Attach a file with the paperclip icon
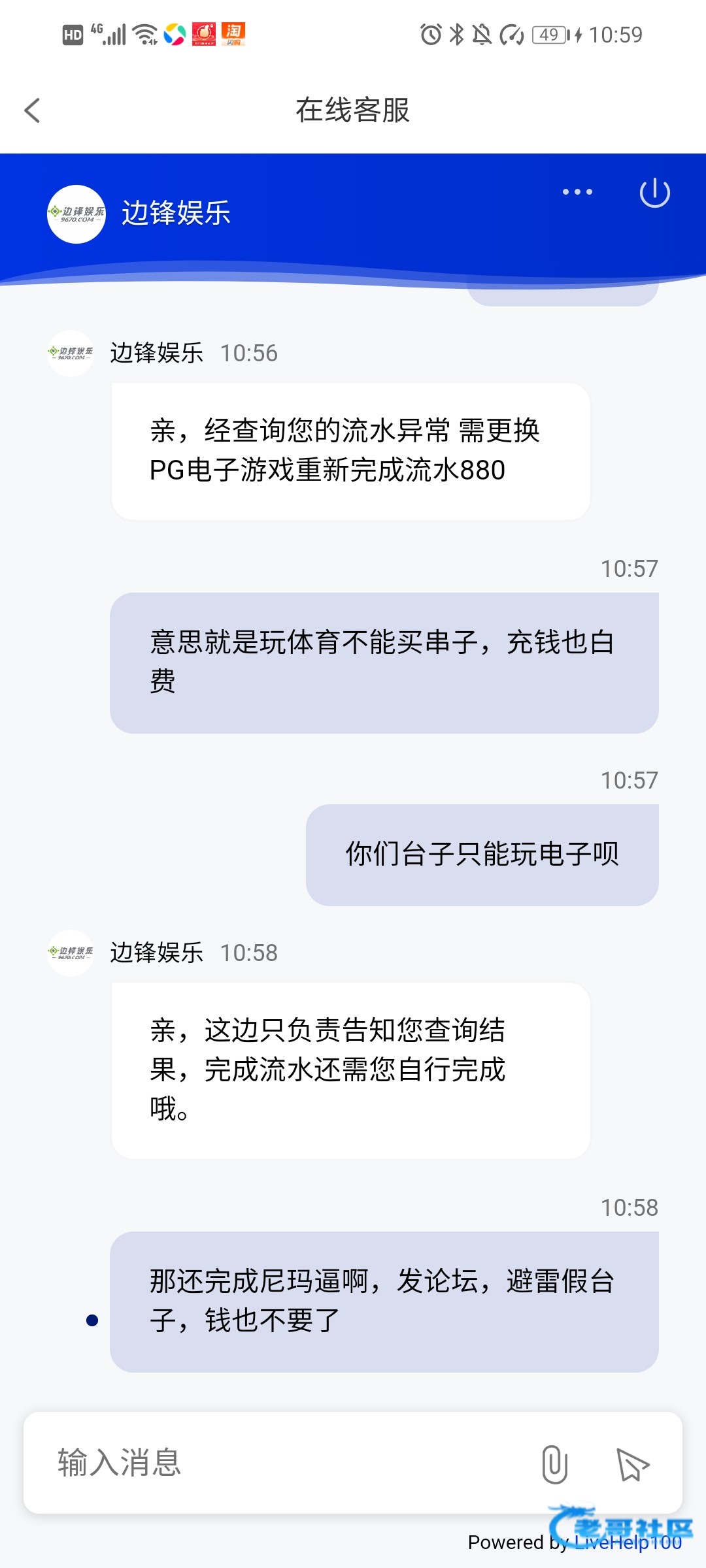This screenshot has width=706, height=1568. 554,1463
